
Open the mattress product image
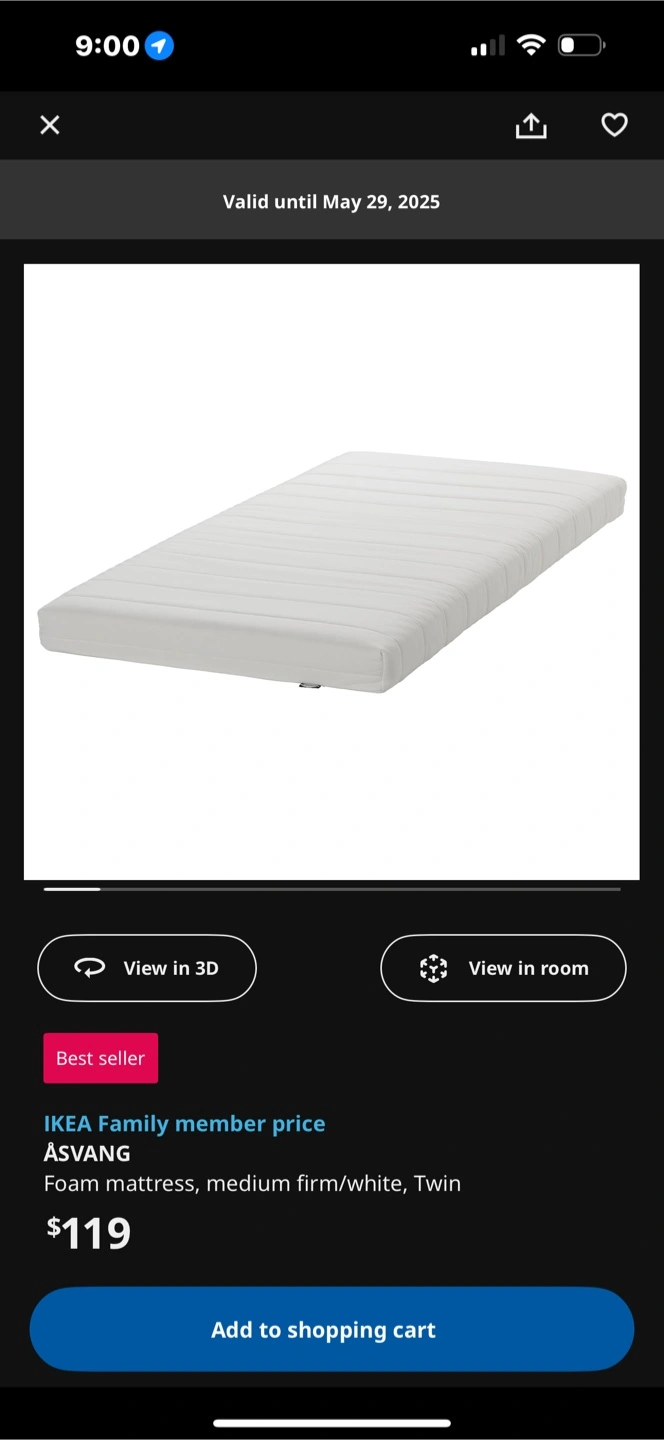coord(332,572)
